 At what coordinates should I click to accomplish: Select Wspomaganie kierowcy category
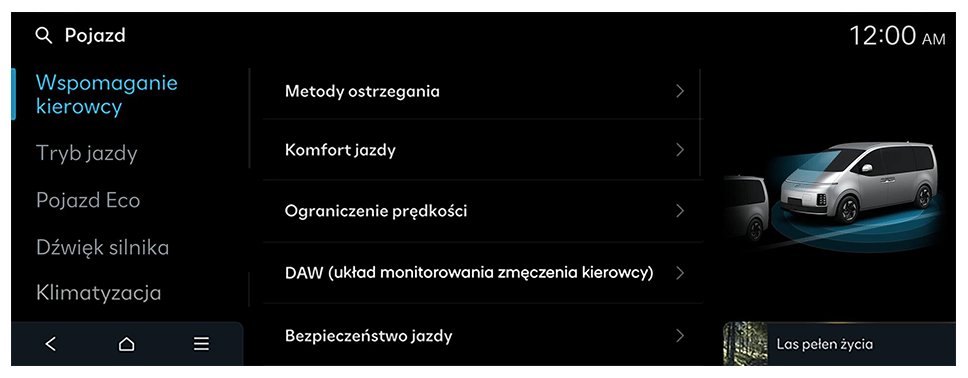tap(107, 94)
